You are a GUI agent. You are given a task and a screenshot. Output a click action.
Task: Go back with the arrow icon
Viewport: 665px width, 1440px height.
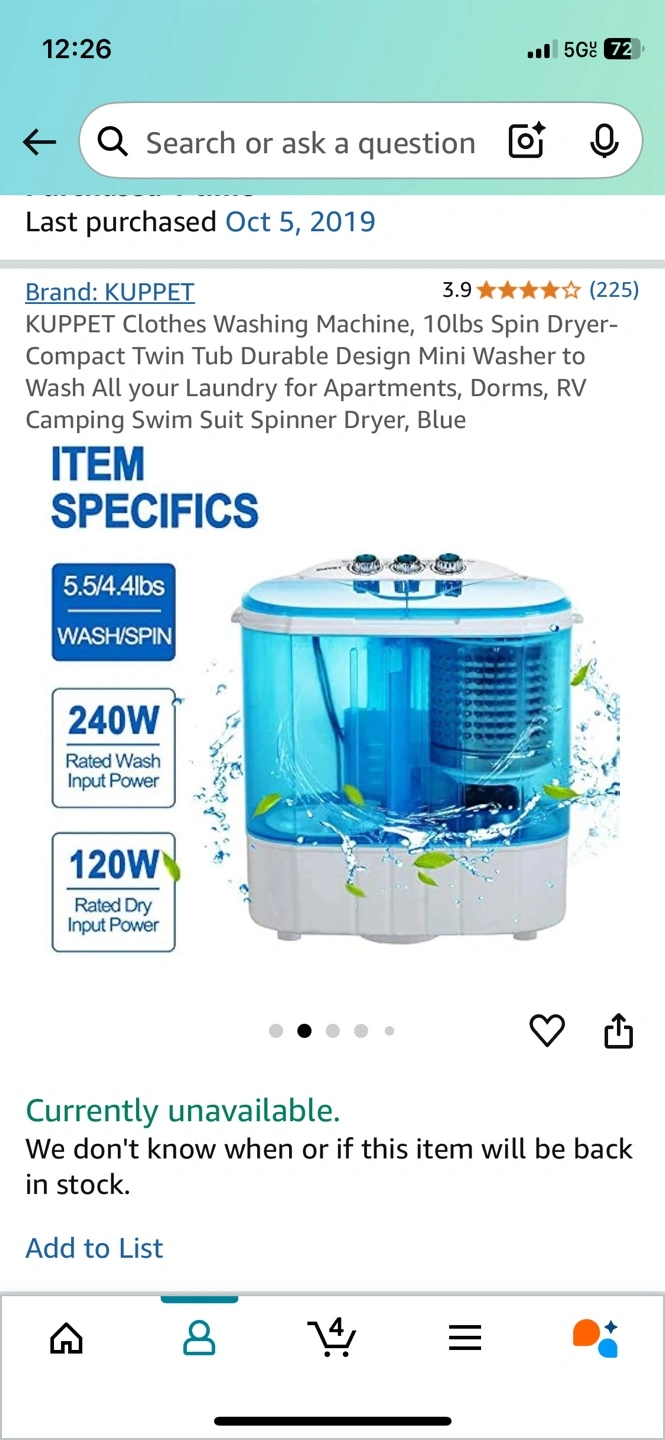pyautogui.click(x=39, y=143)
